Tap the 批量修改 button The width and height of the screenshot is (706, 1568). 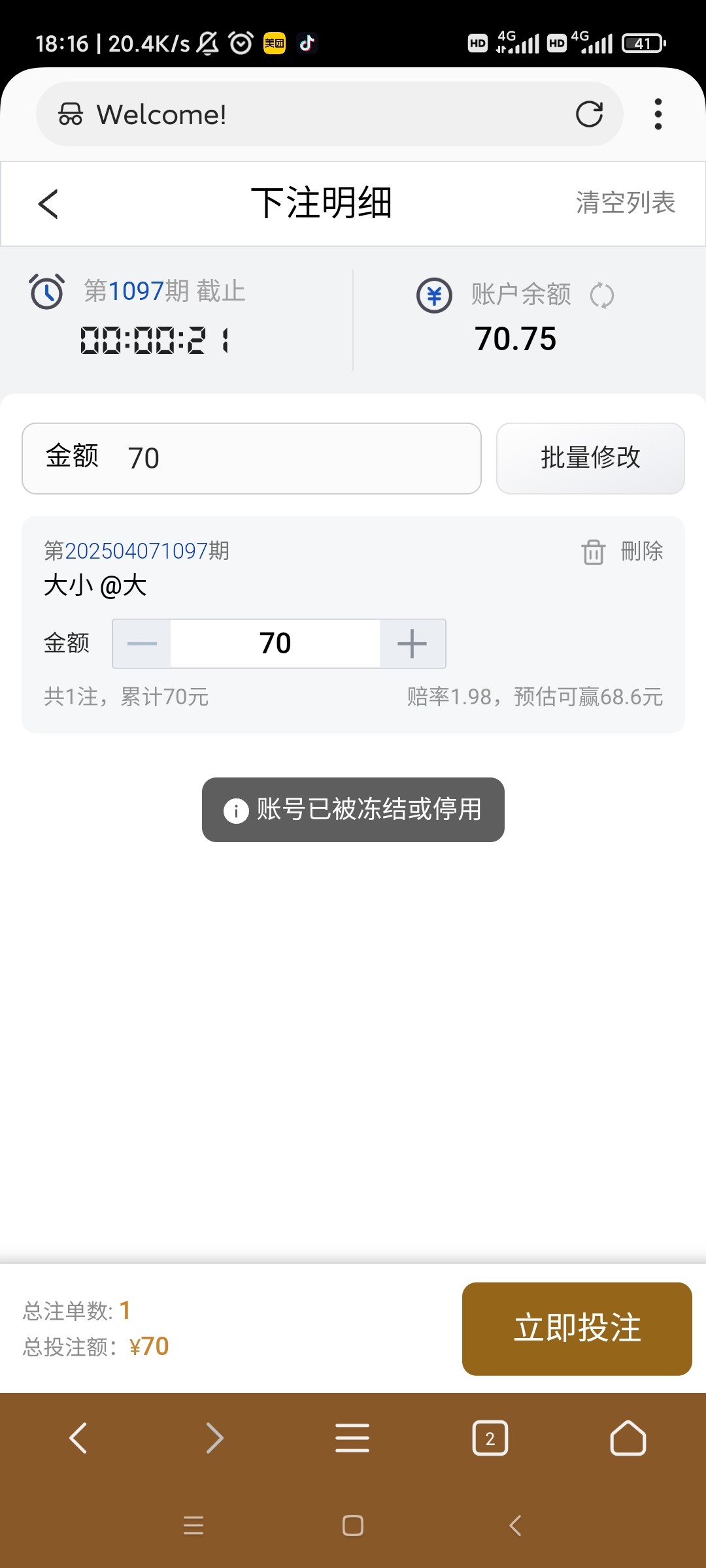tap(590, 458)
